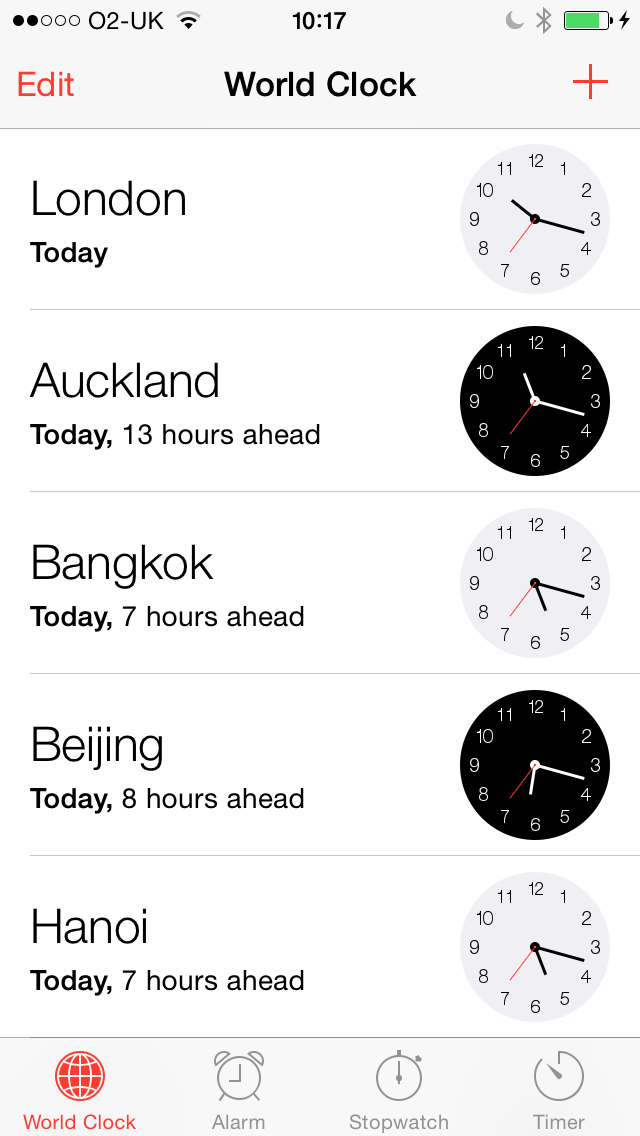
Task: Toggle the London clock face to digital
Action: (x=535, y=219)
